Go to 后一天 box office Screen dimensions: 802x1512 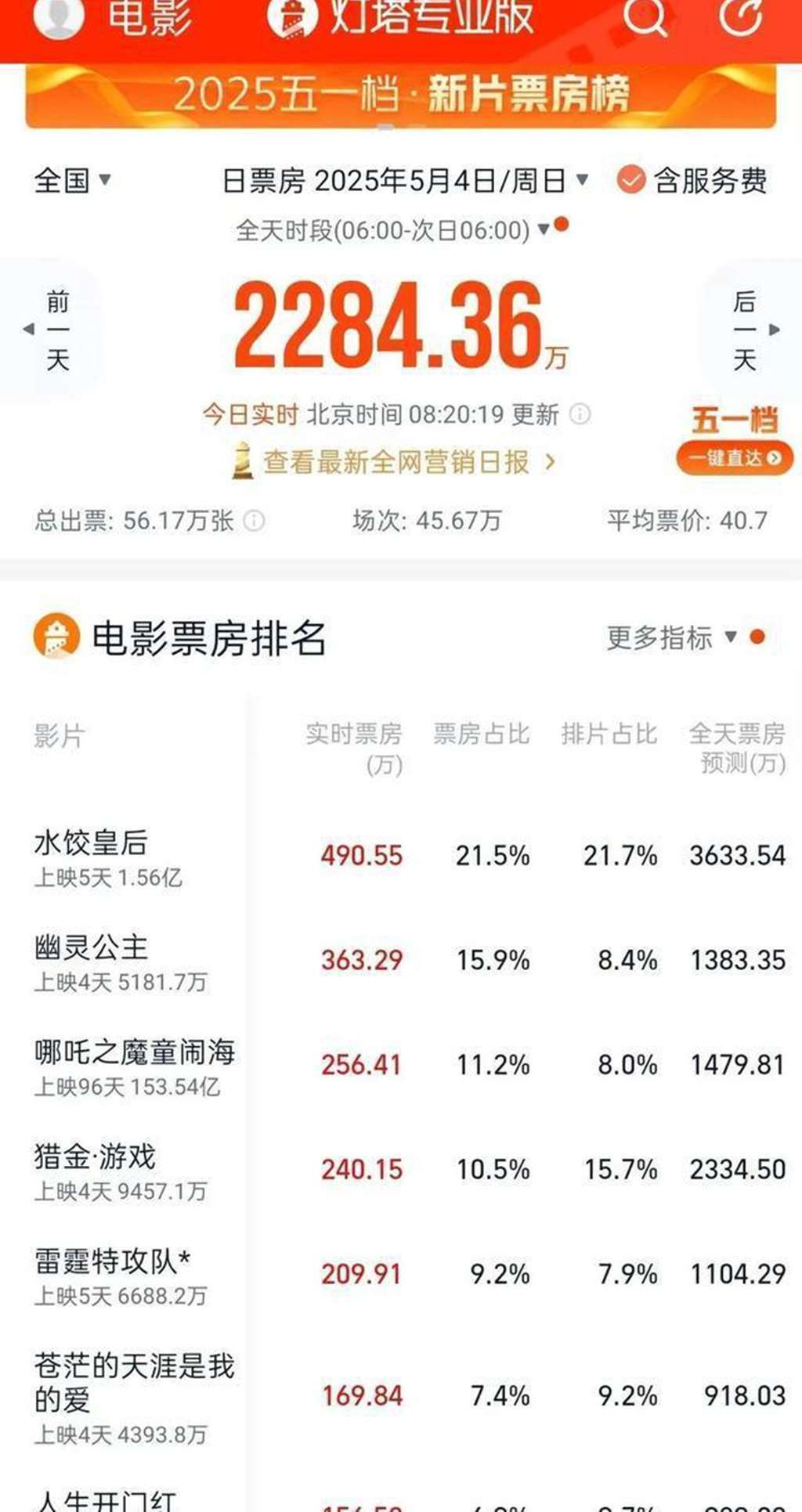coord(746,330)
